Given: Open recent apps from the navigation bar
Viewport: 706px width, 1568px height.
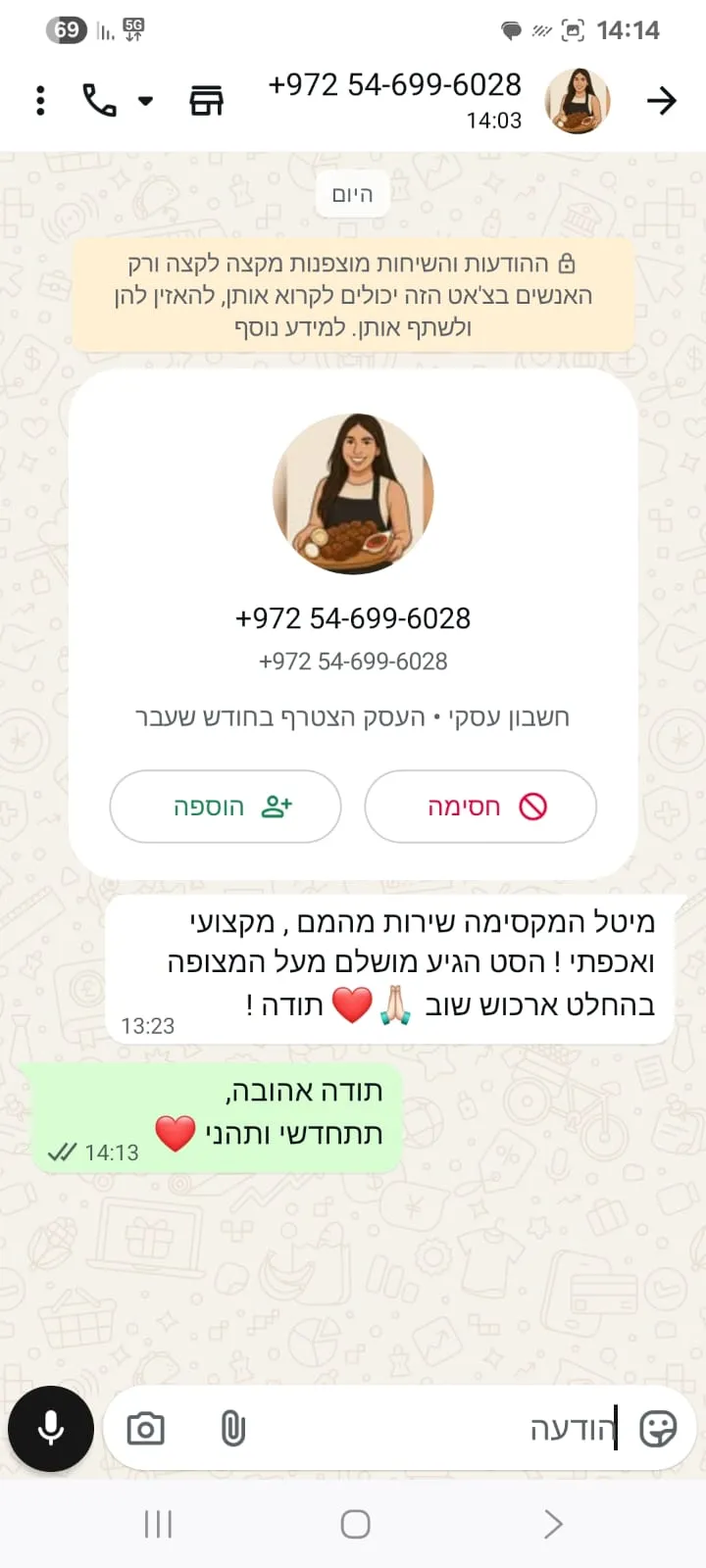Looking at the screenshot, I should point(158,1524).
